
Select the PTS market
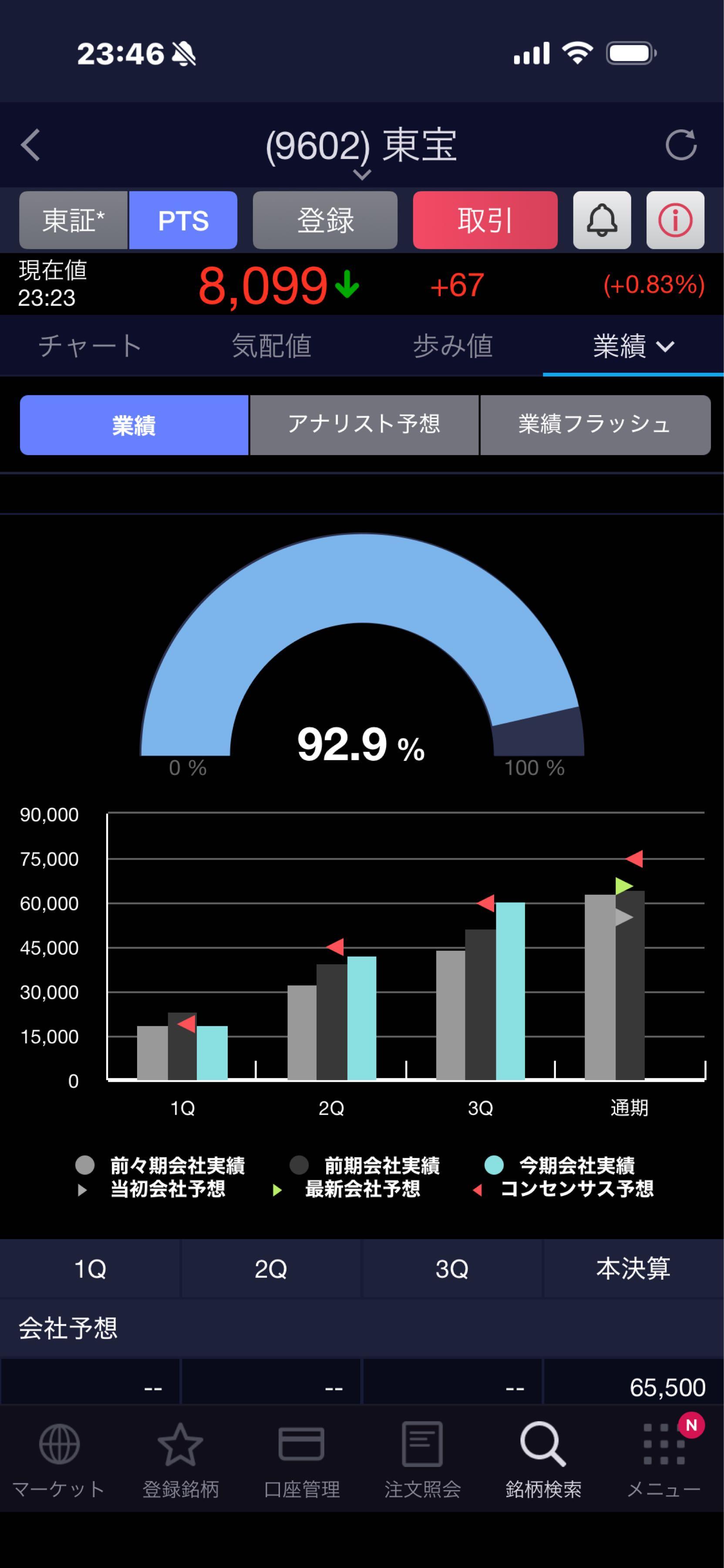(x=183, y=220)
